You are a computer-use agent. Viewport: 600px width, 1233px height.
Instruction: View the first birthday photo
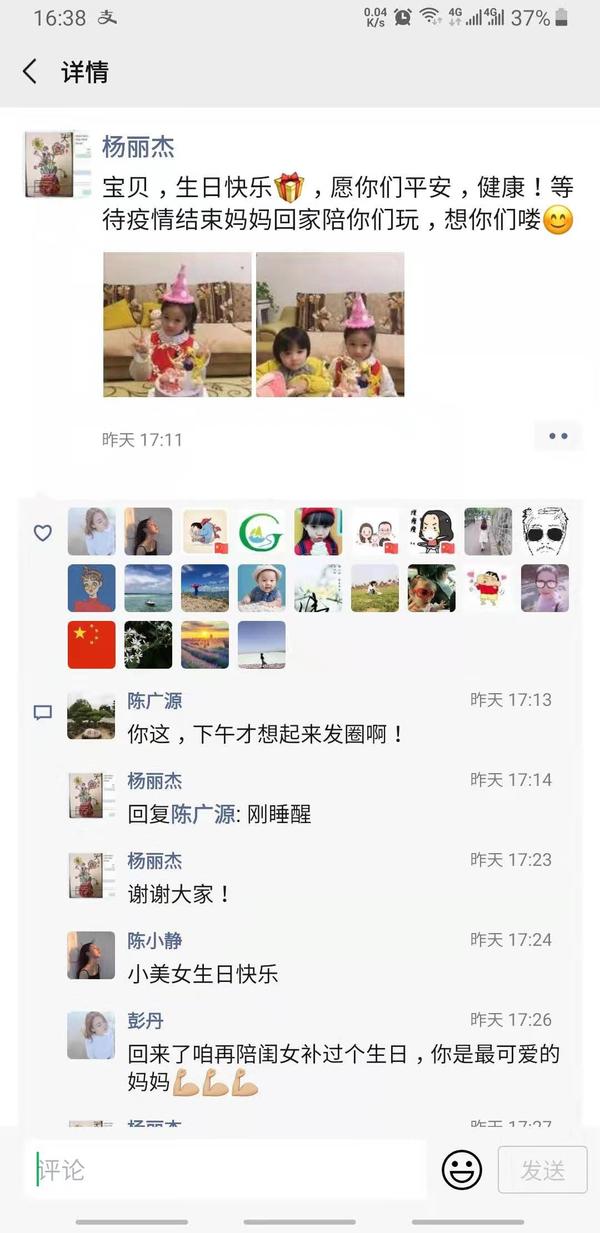[x=177, y=324]
